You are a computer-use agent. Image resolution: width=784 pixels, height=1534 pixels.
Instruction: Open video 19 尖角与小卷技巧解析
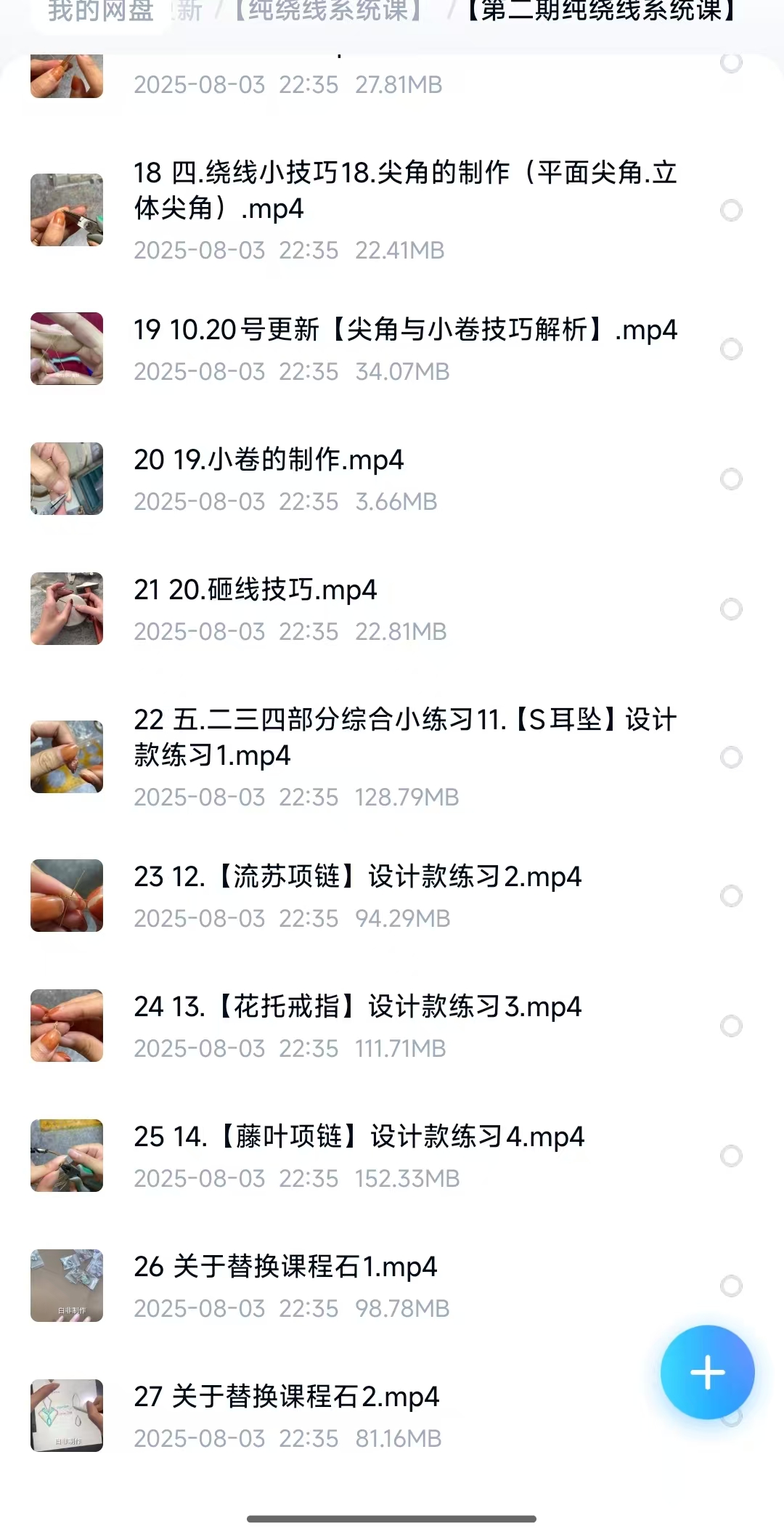click(x=404, y=330)
